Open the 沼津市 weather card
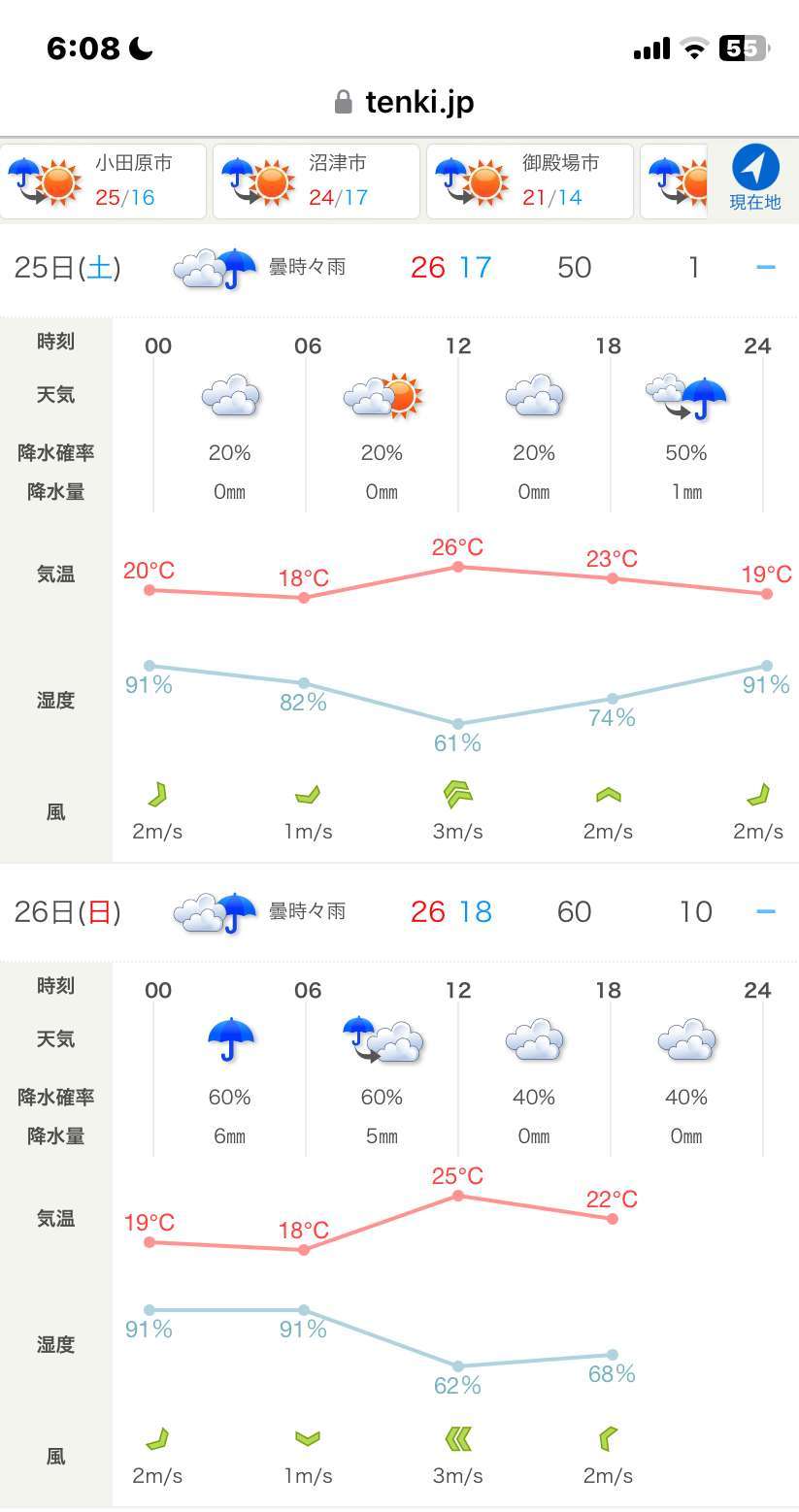 click(316, 181)
